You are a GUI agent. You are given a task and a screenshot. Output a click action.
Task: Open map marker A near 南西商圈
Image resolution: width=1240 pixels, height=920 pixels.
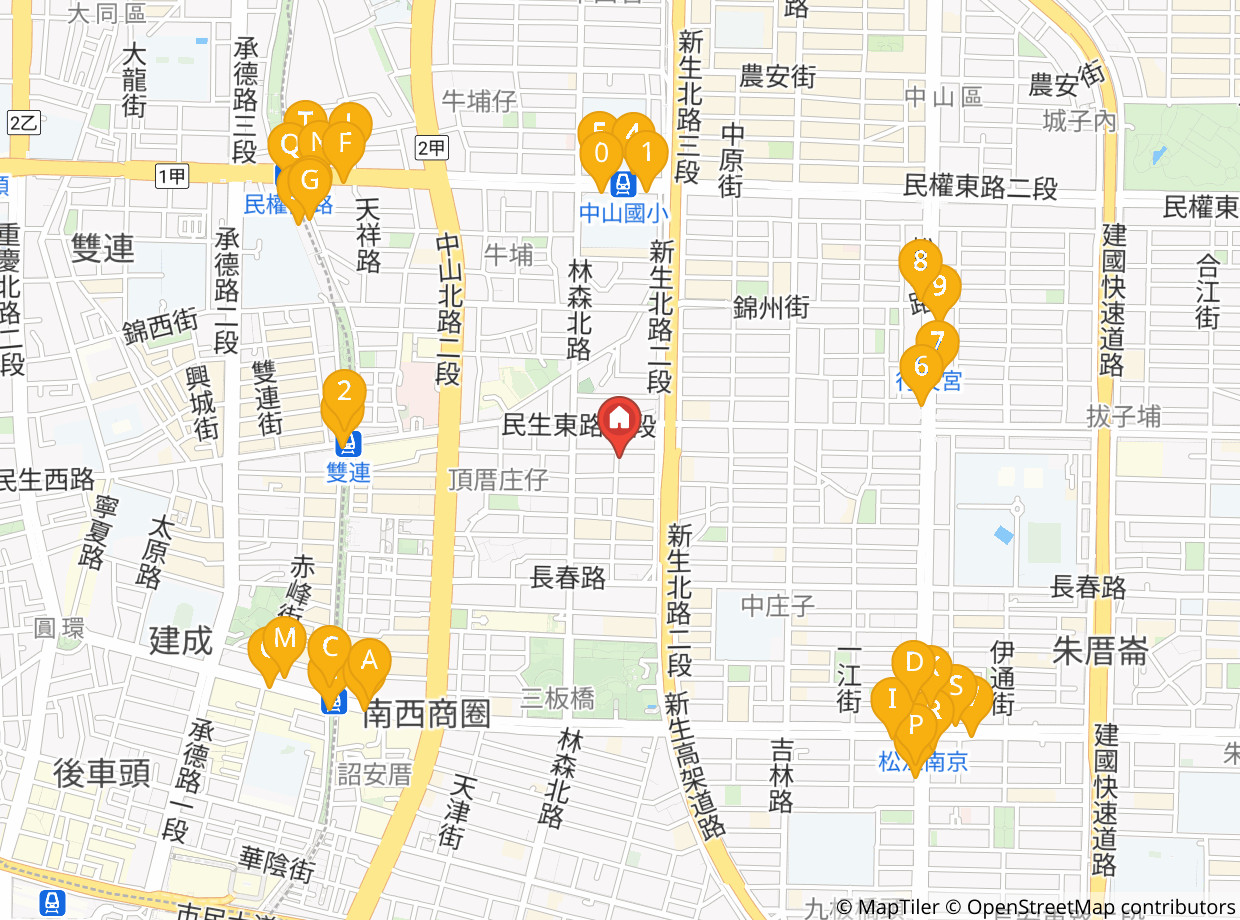368,661
